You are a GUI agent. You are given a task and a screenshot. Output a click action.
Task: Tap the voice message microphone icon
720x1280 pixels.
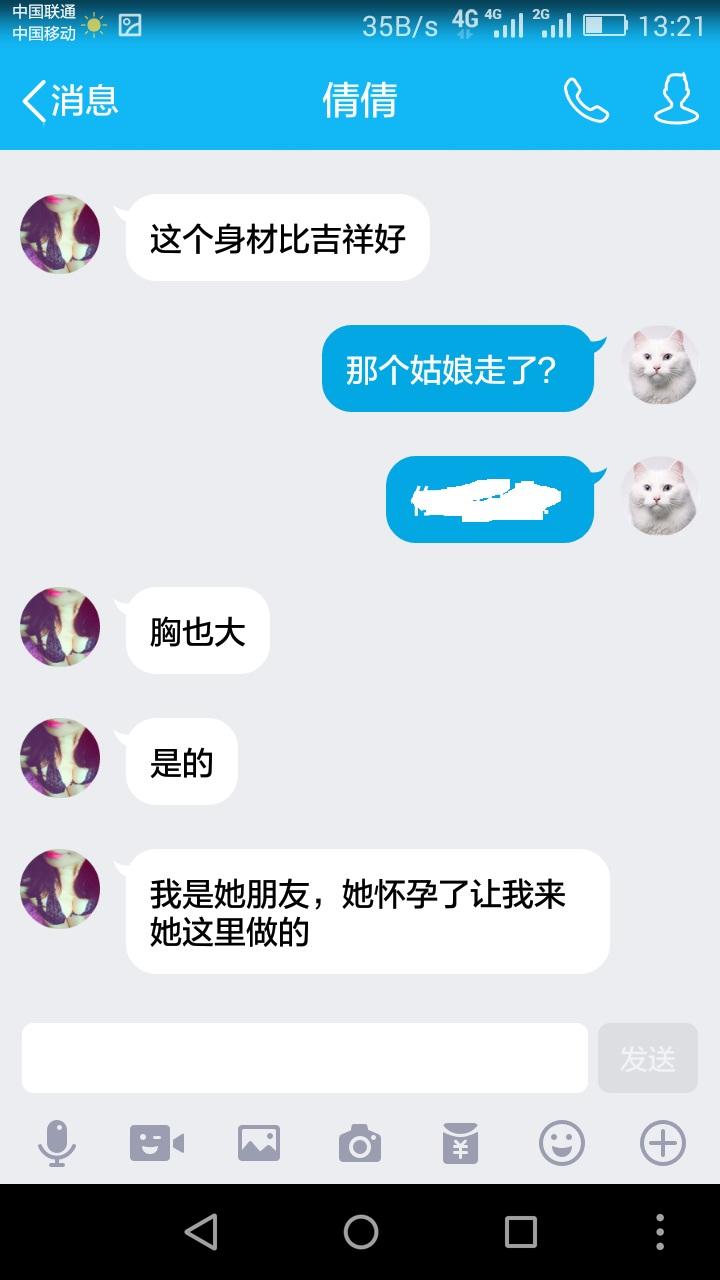(58, 1142)
